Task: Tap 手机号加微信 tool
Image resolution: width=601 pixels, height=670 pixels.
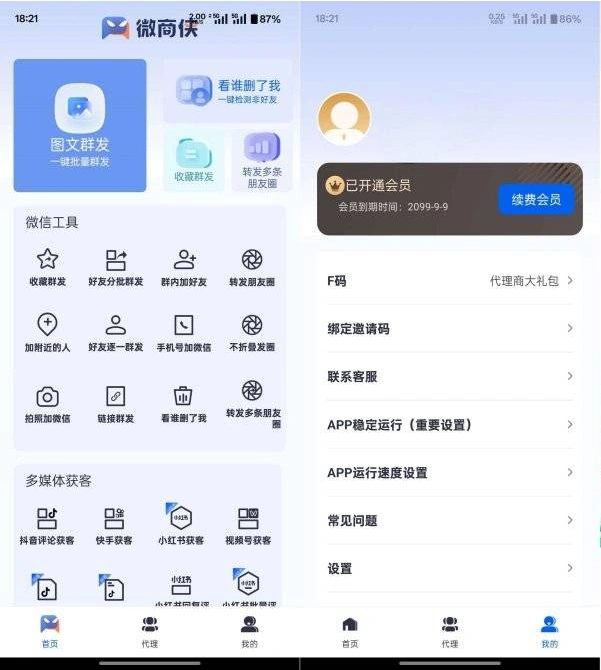Action: tap(184, 333)
